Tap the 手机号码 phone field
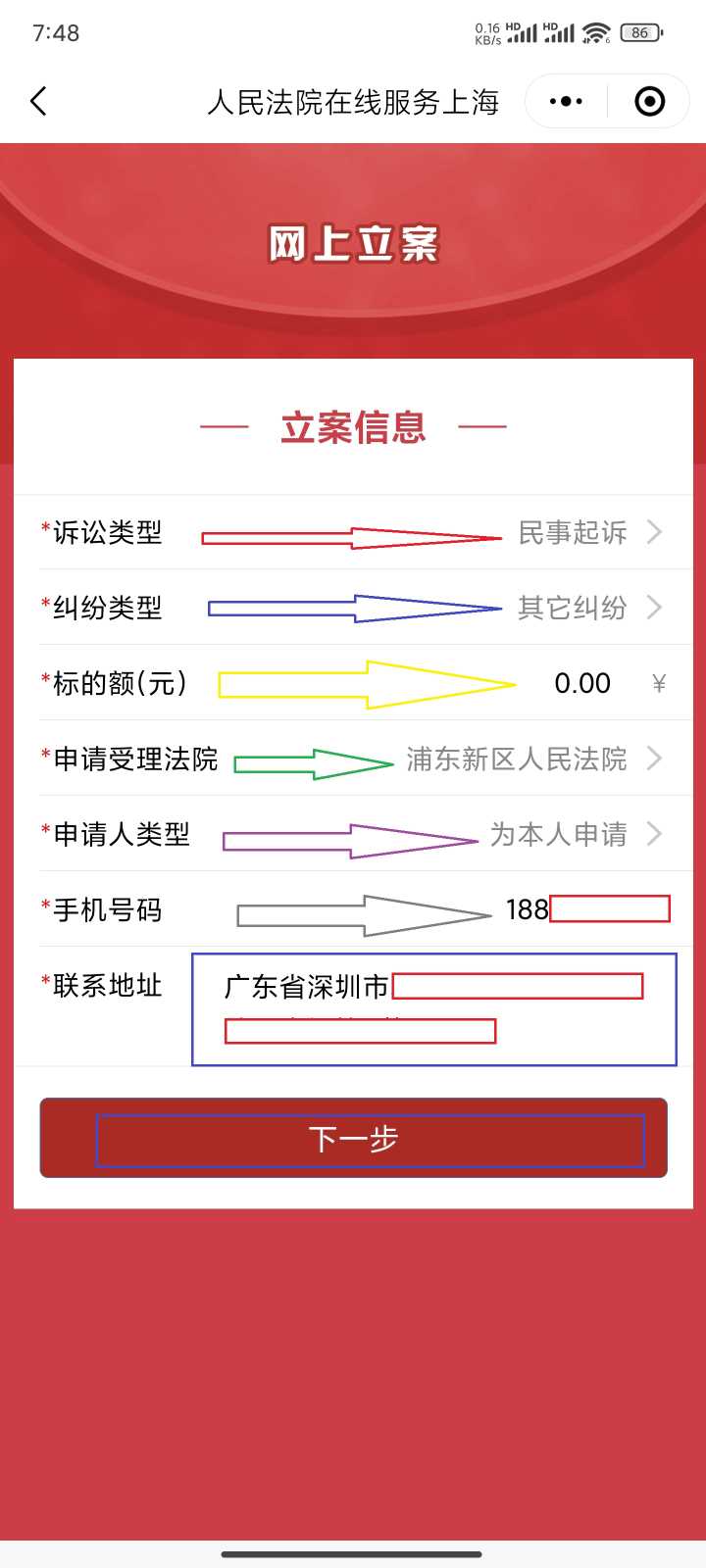Viewport: 706px width, 1568px height. [x=586, y=910]
